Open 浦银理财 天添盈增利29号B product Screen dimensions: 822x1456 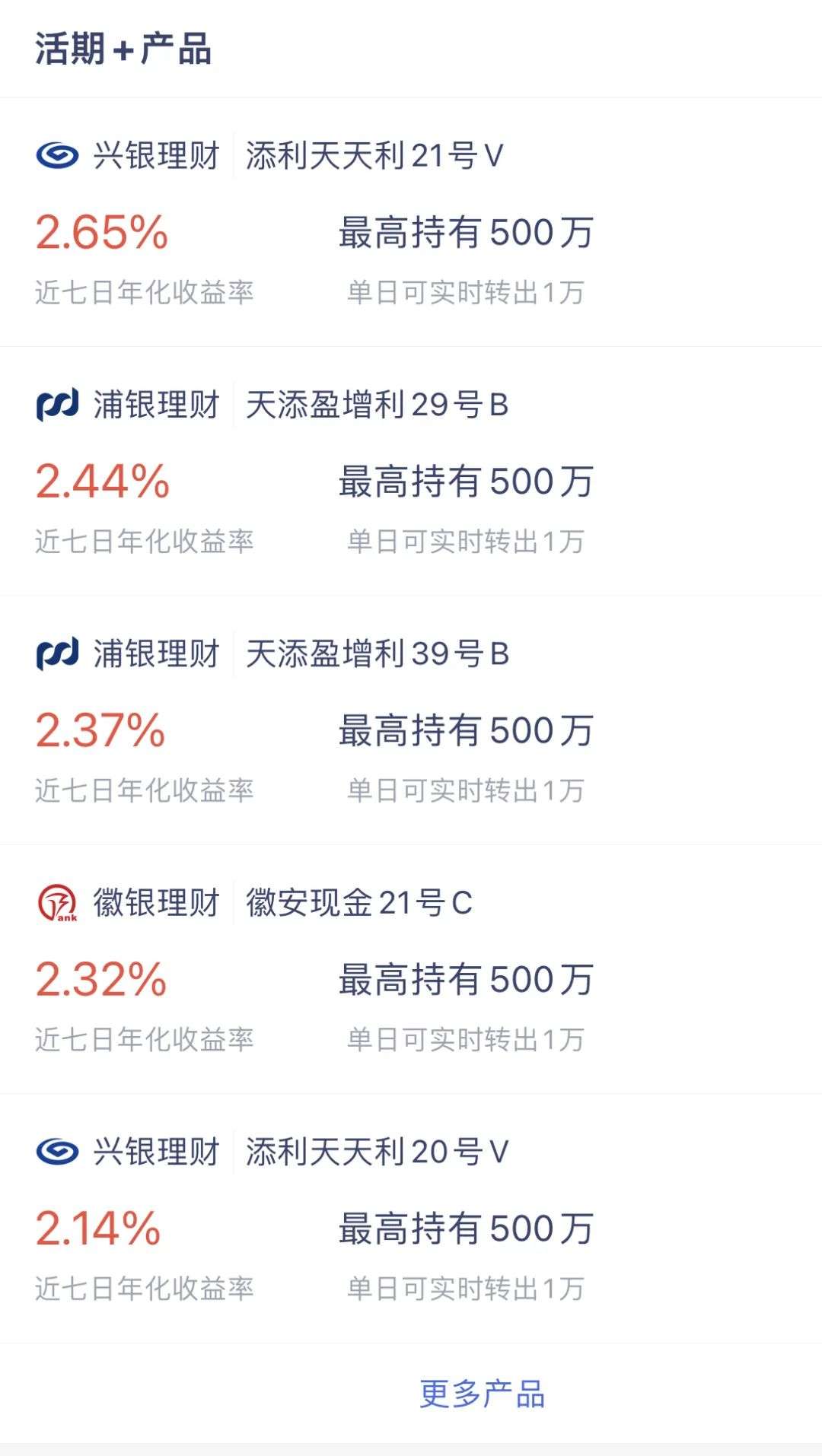tap(411, 471)
